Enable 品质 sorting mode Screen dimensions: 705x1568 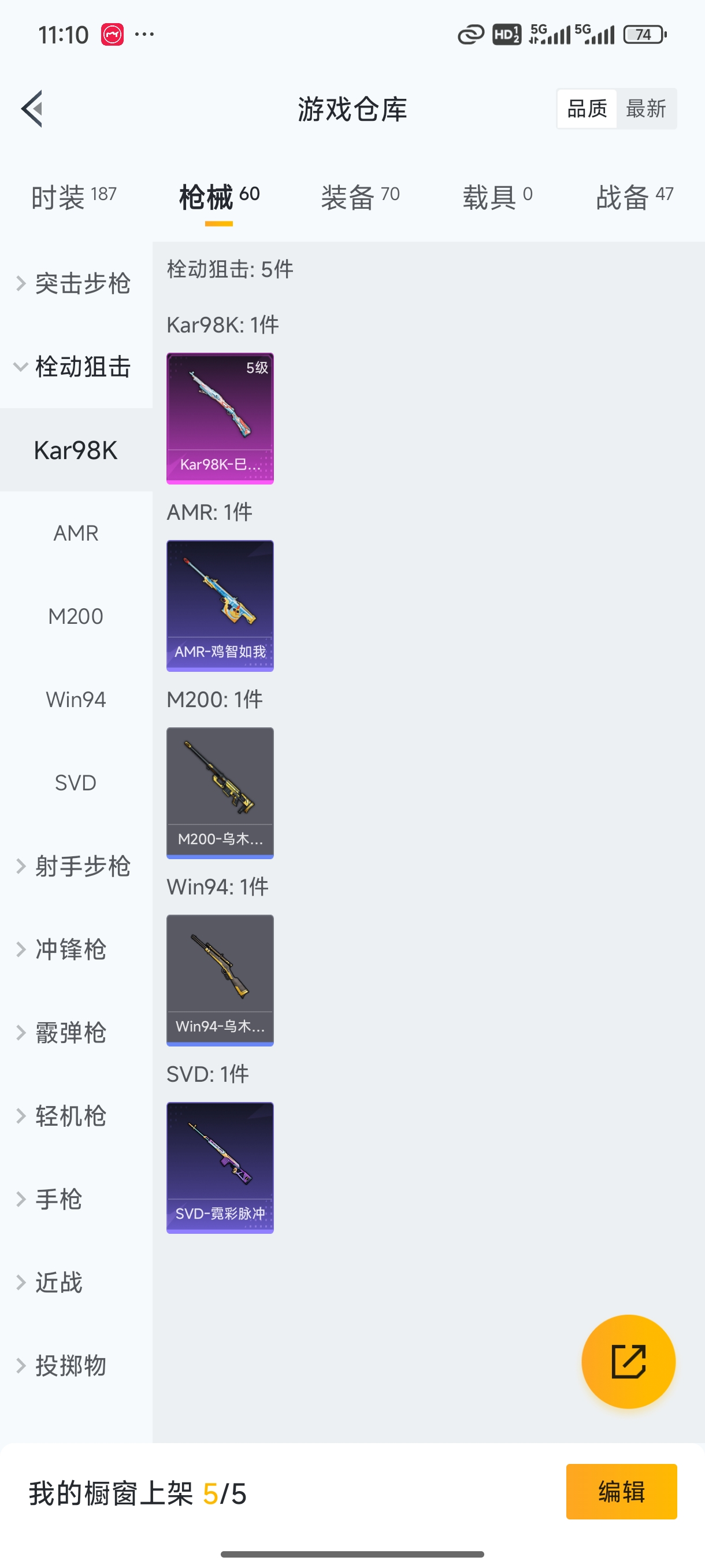point(586,108)
